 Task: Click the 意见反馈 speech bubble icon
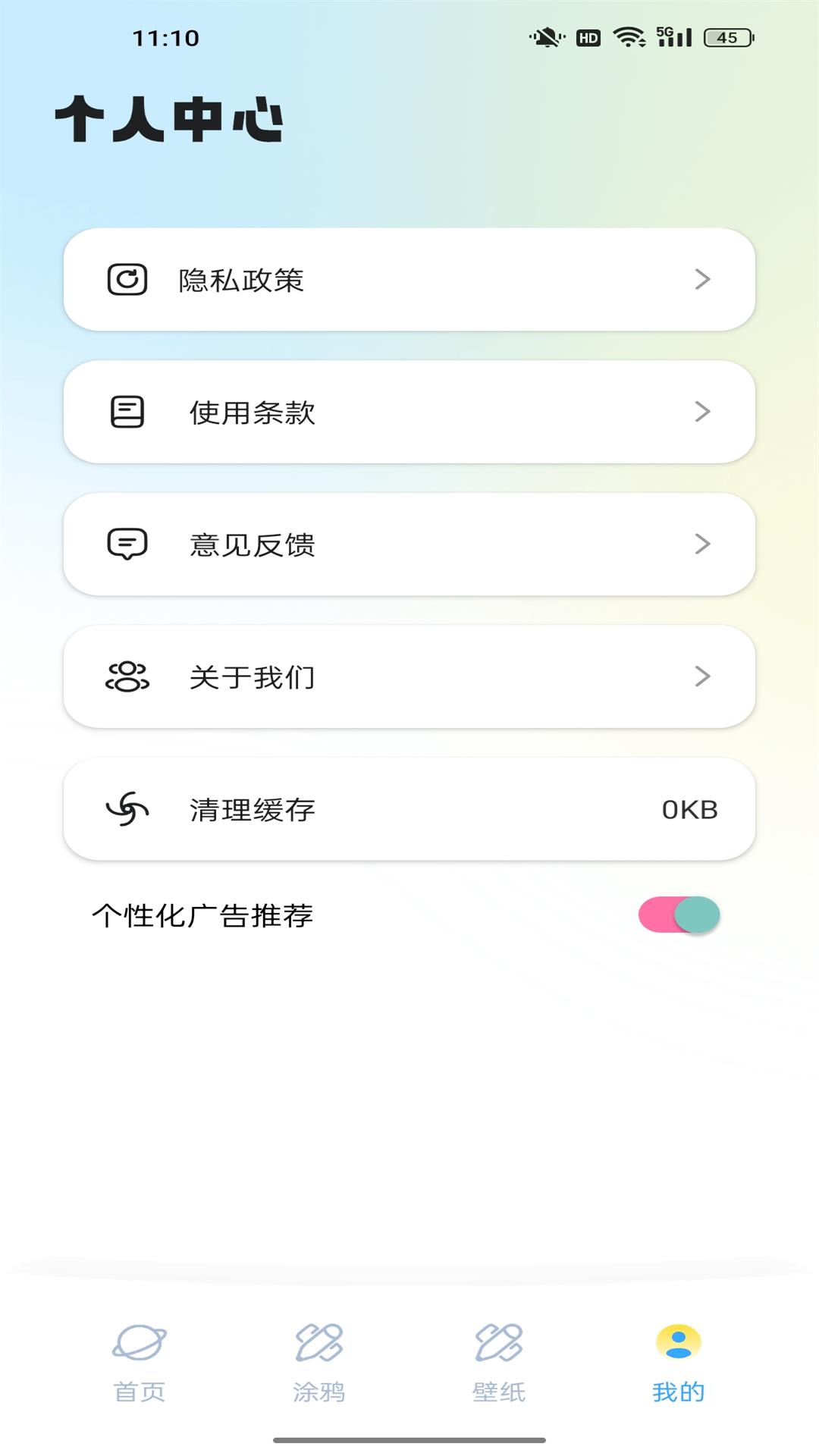click(x=129, y=544)
